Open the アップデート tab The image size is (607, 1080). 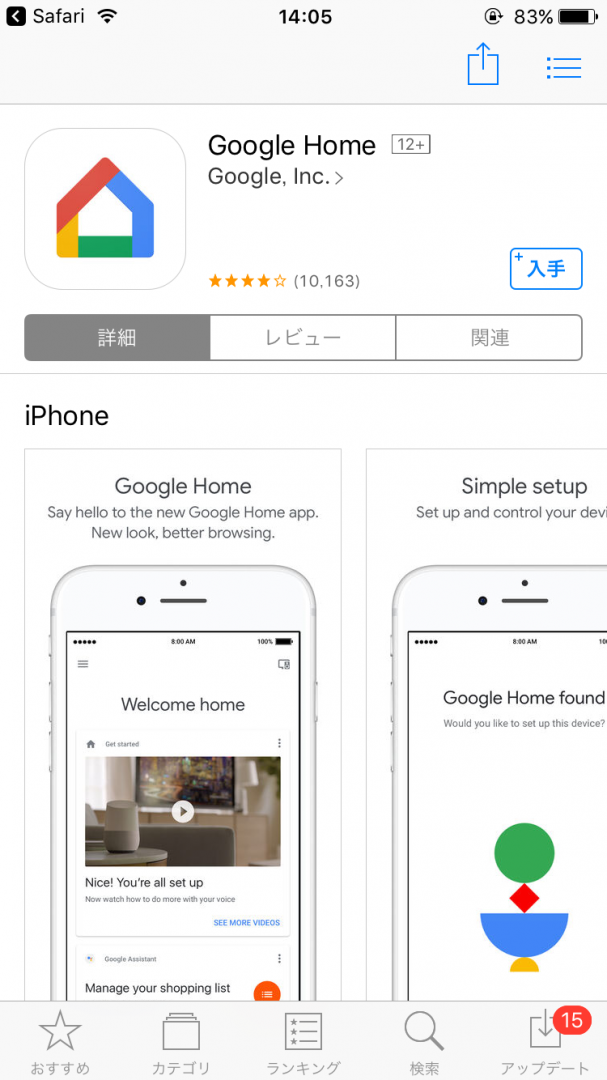pos(546,1043)
